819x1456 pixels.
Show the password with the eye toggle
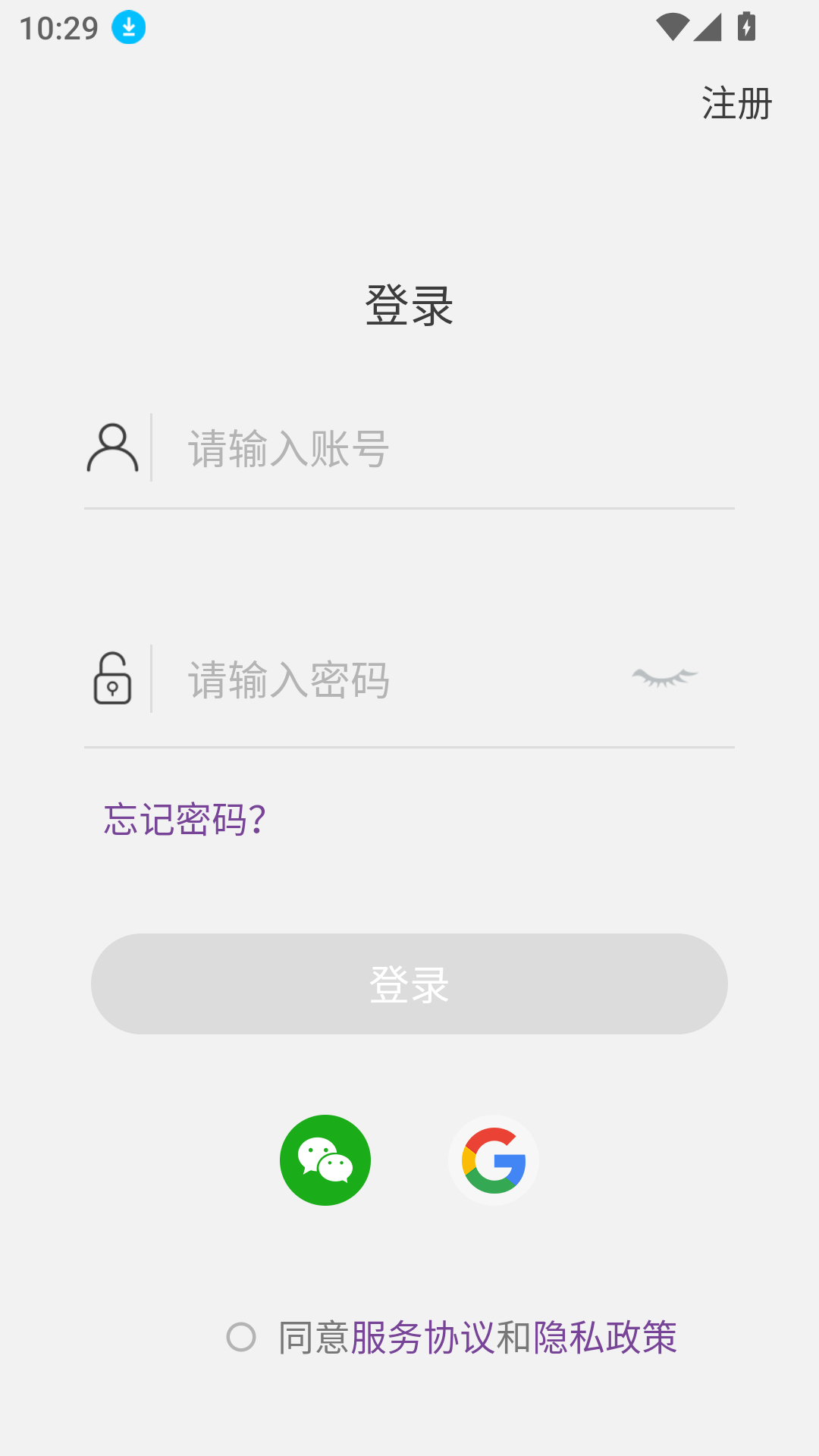pos(667,677)
